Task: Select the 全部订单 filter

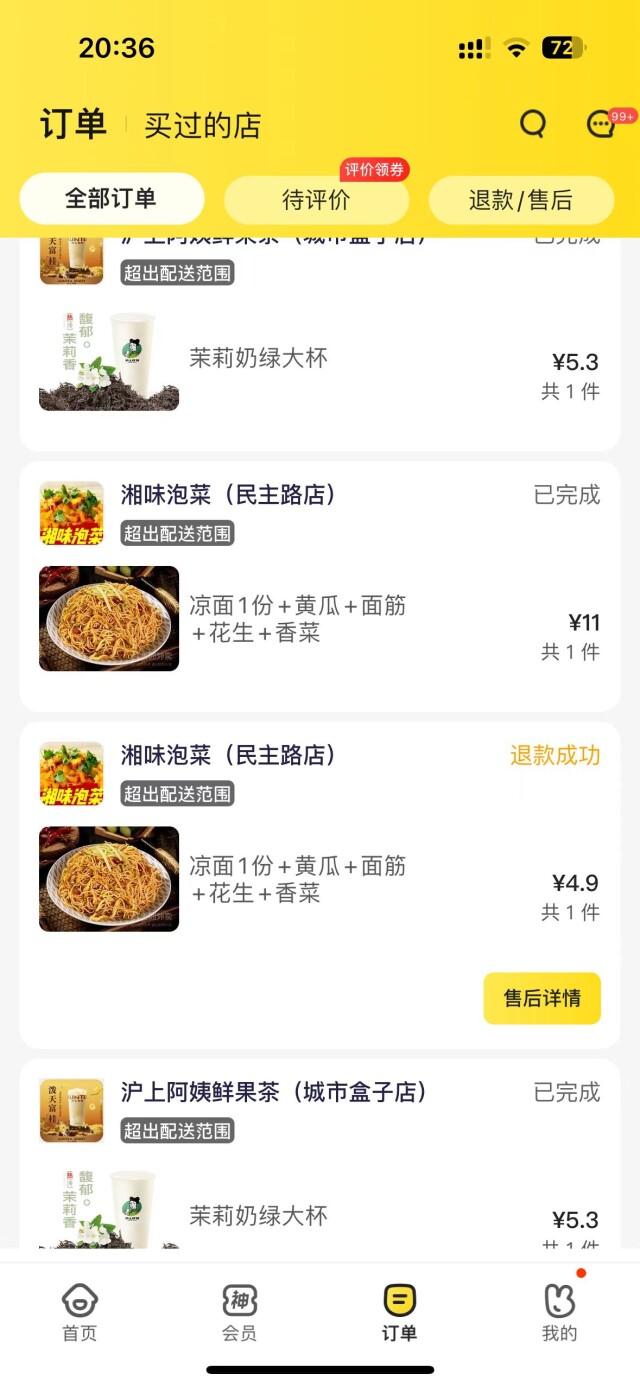Action: point(111,199)
